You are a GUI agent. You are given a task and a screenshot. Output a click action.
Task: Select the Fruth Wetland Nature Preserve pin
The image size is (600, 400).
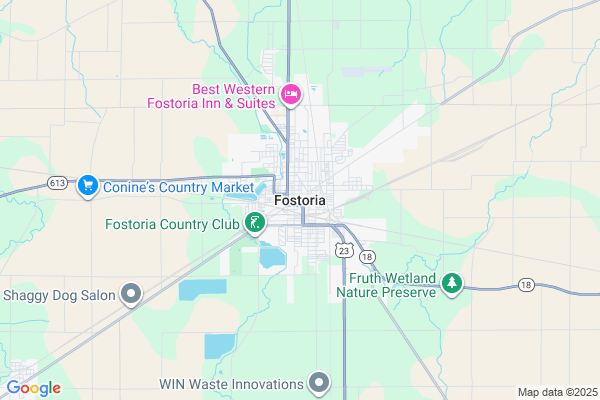453,285
